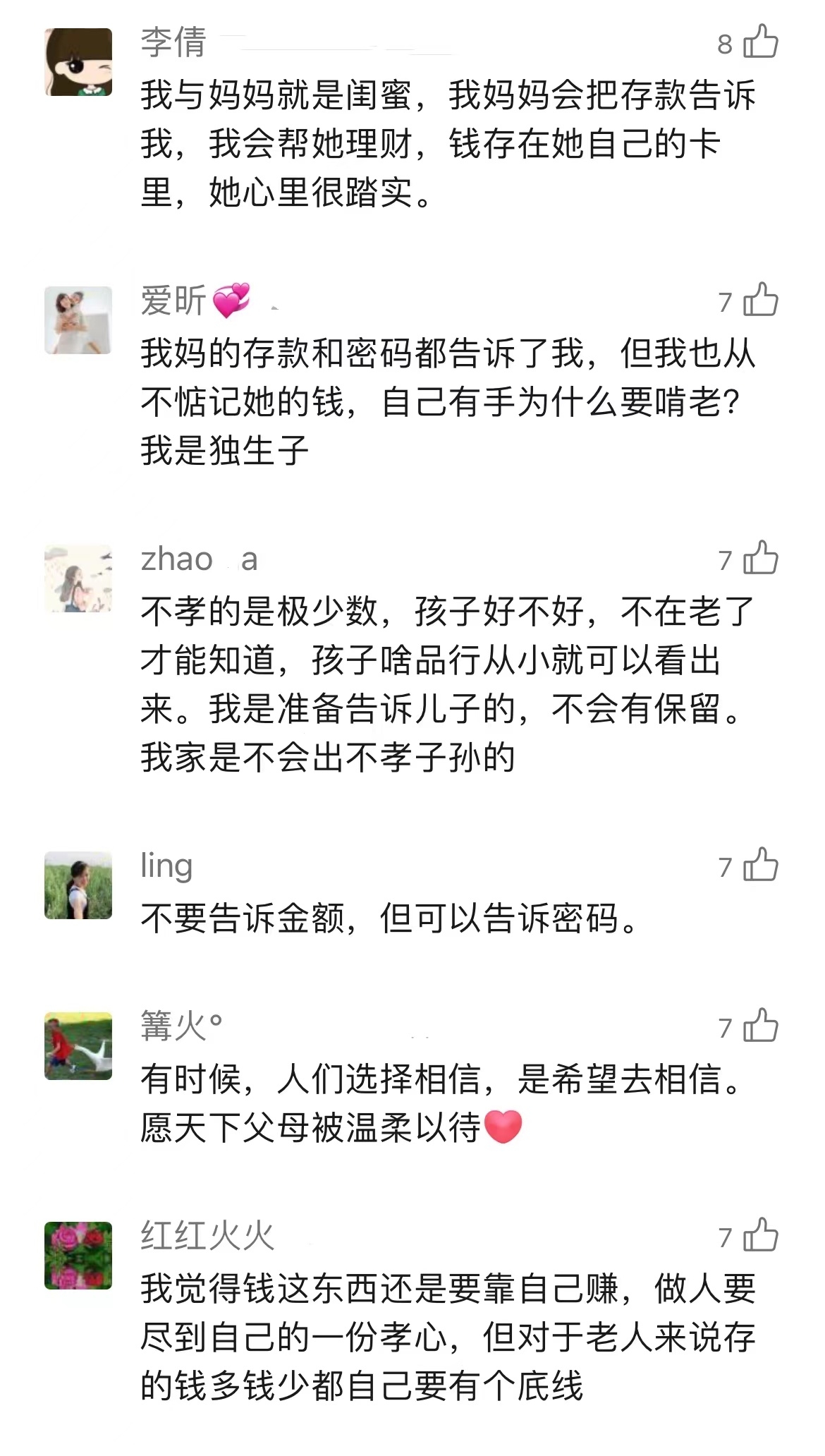Open 篝火's profile avatar
Image resolution: width=825 pixels, height=1456 pixels.
click(78, 1046)
